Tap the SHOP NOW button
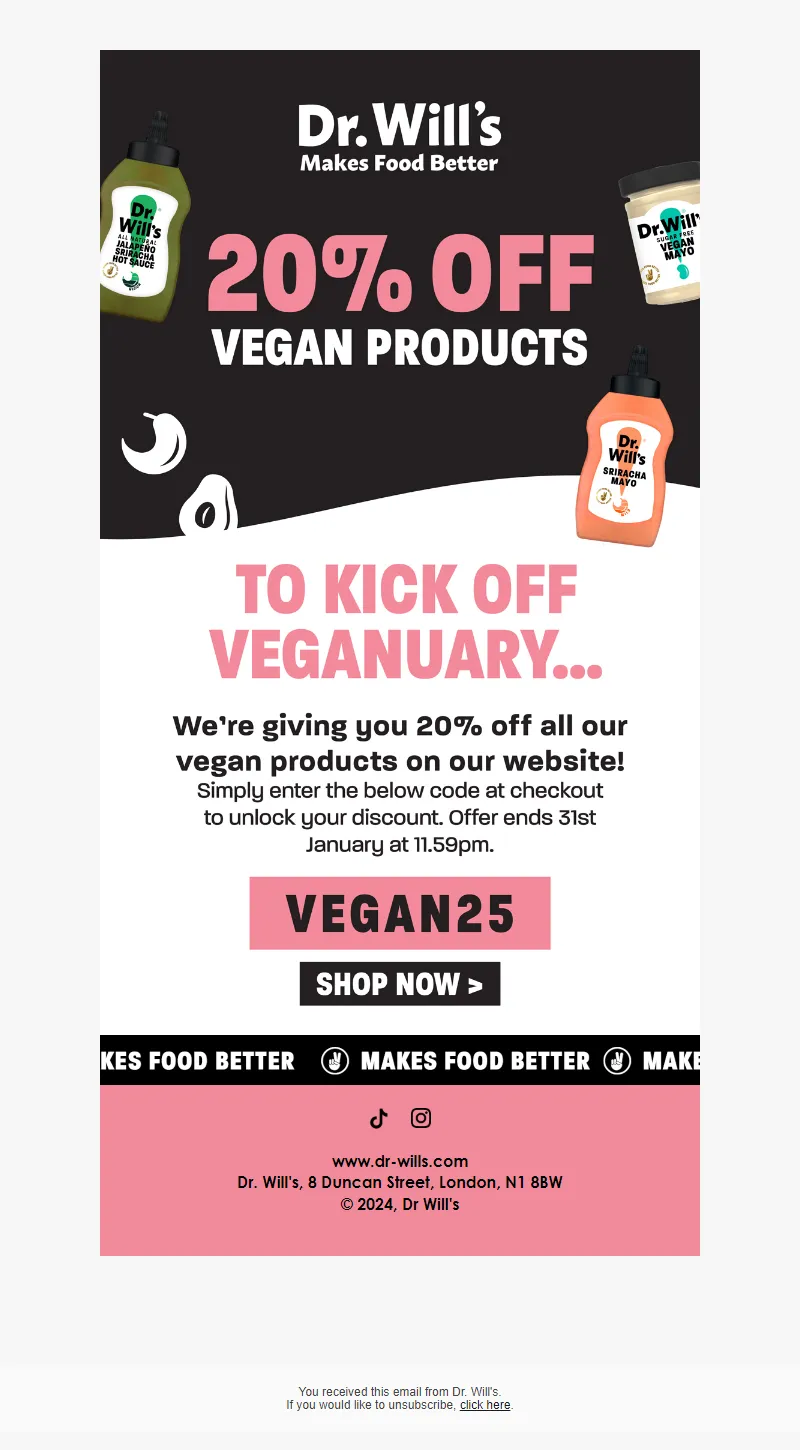Image resolution: width=800 pixels, height=1450 pixels. [x=399, y=984]
